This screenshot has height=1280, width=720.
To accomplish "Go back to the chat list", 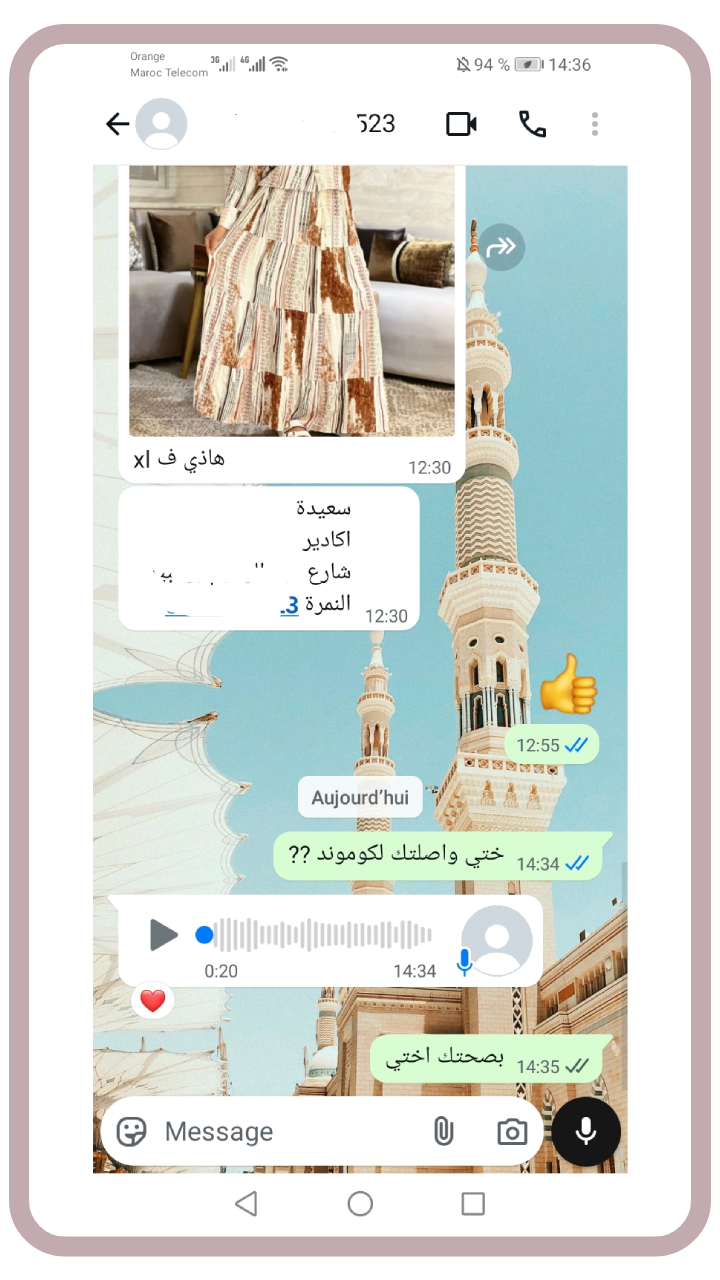I will 118,124.
